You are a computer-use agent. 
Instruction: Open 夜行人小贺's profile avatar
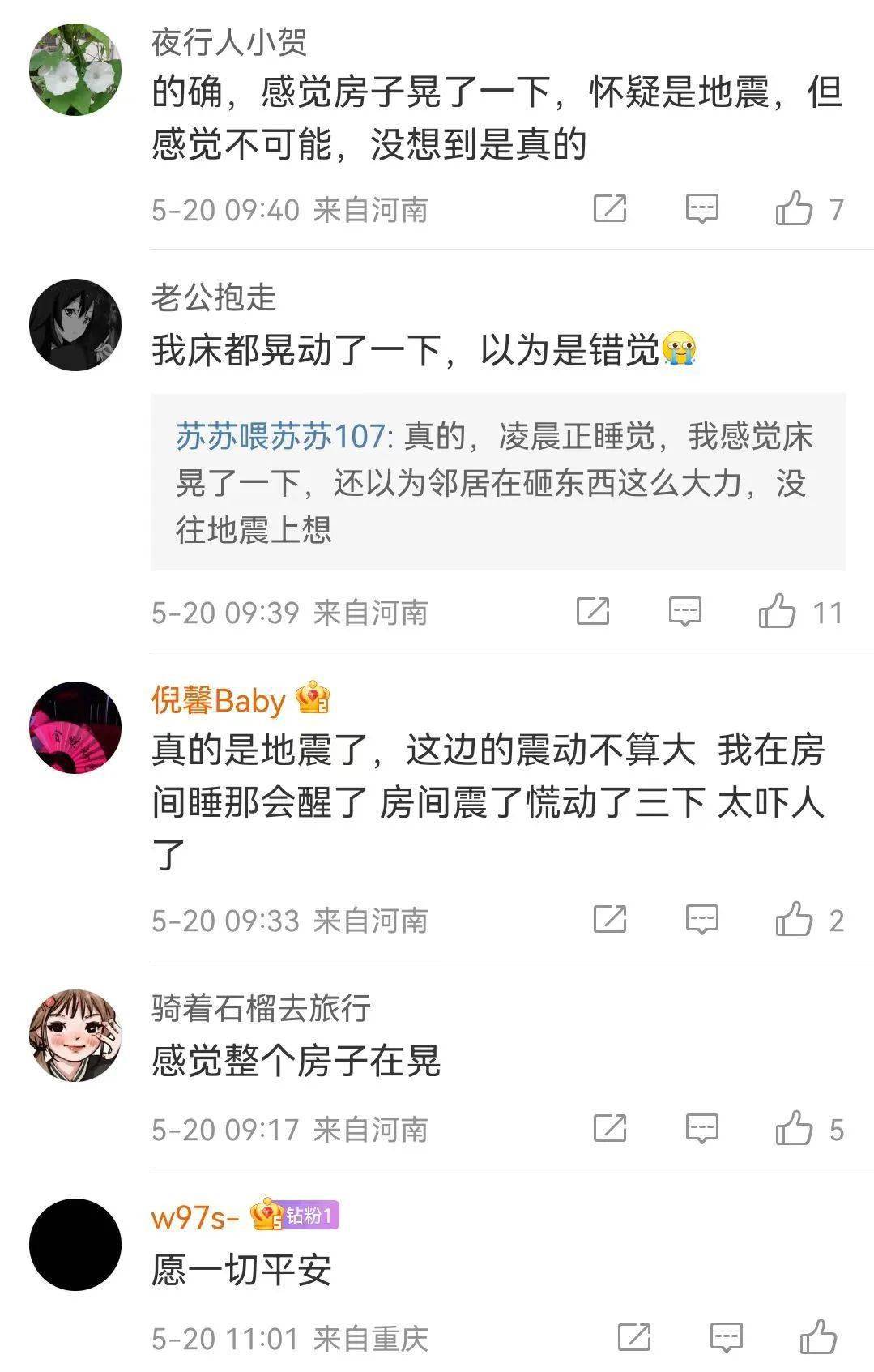coord(75,70)
